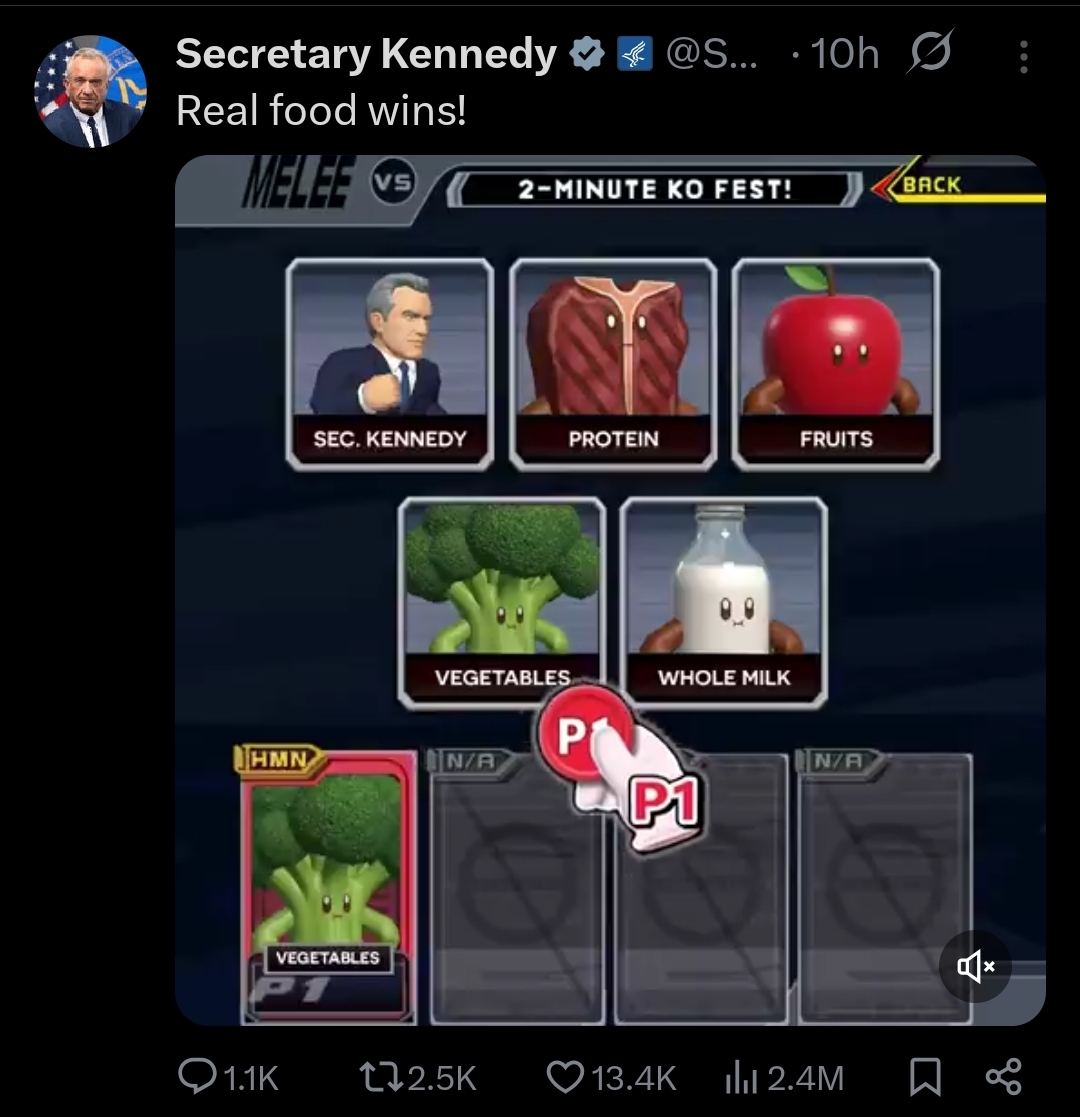Screen dimensions: 1080x1117
Task: Open the video in the post
Action: [x=611, y=590]
